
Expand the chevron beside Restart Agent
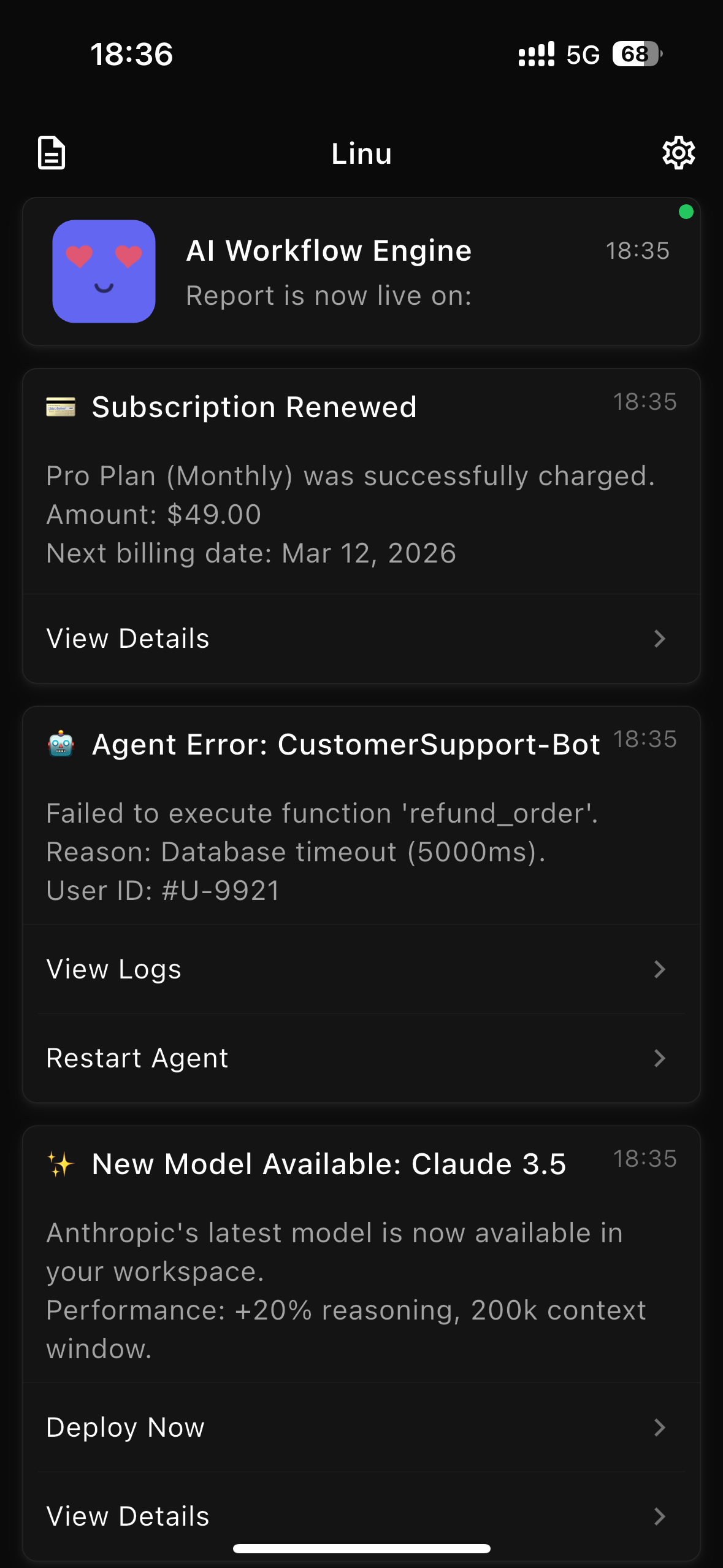[659, 1058]
